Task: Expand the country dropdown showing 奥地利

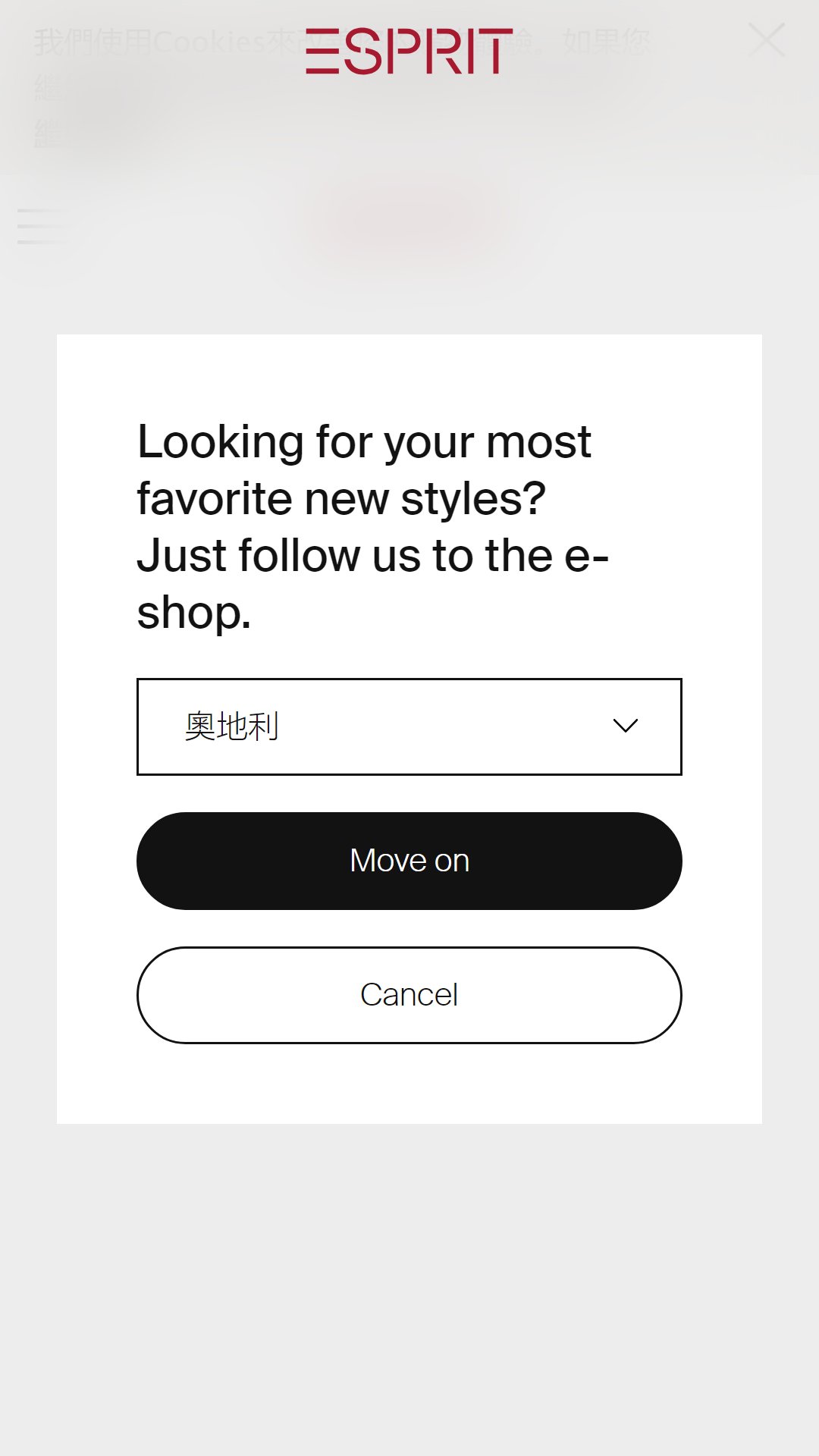Action: pos(409,726)
